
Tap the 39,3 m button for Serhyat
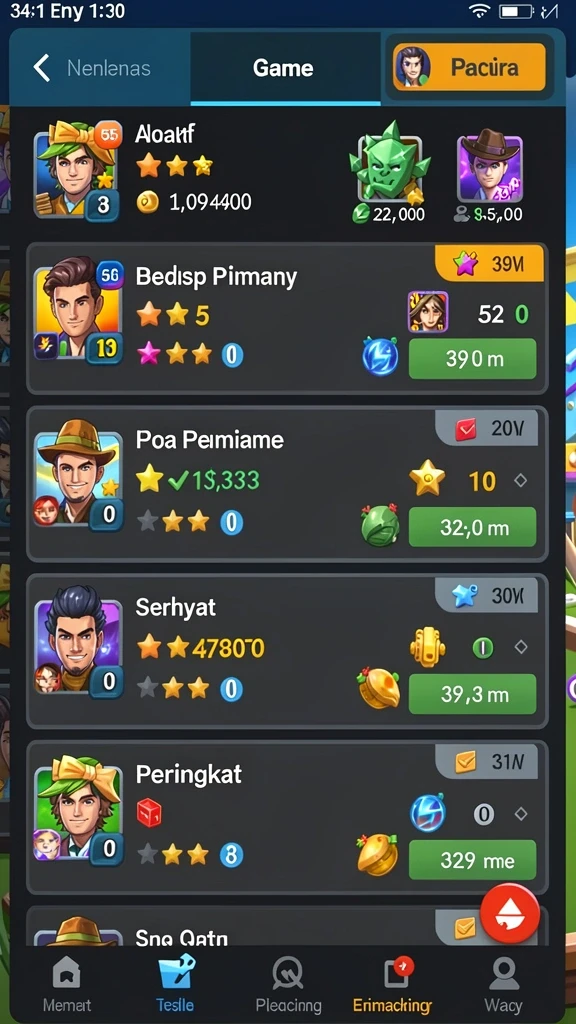pos(472,694)
